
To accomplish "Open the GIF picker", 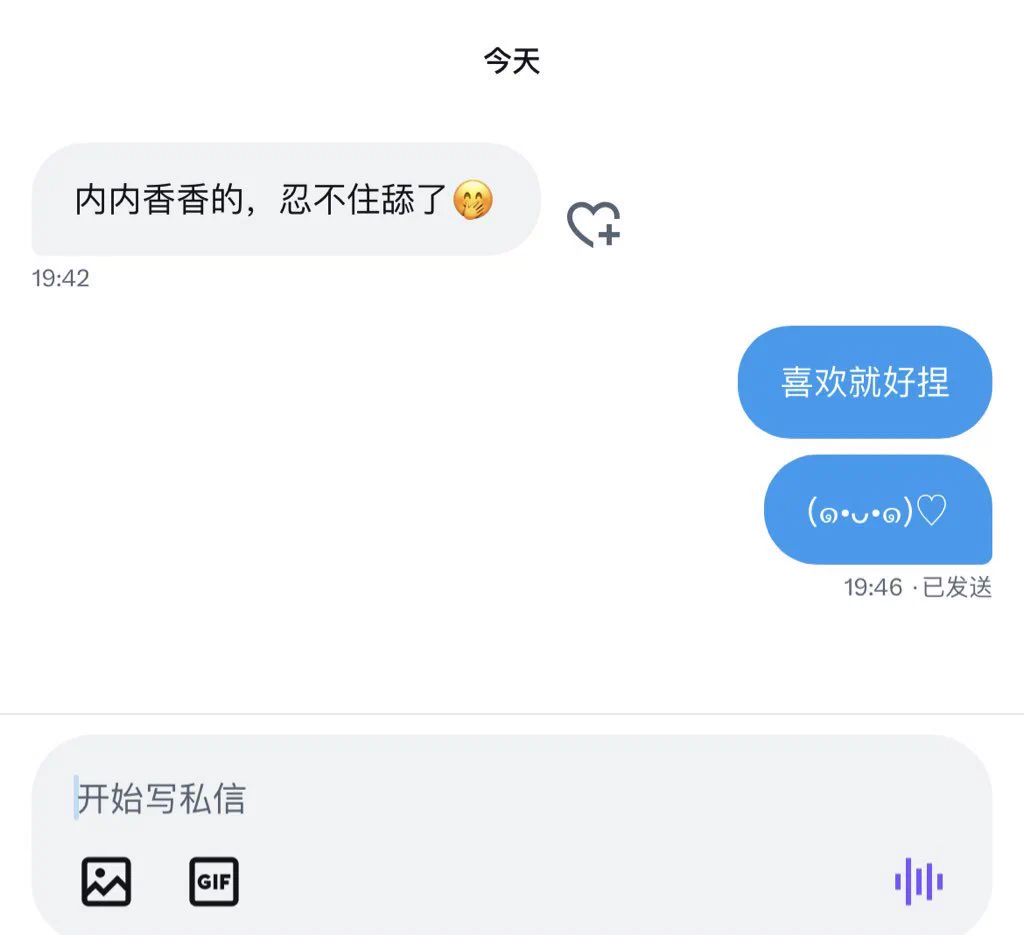I will pos(214,882).
